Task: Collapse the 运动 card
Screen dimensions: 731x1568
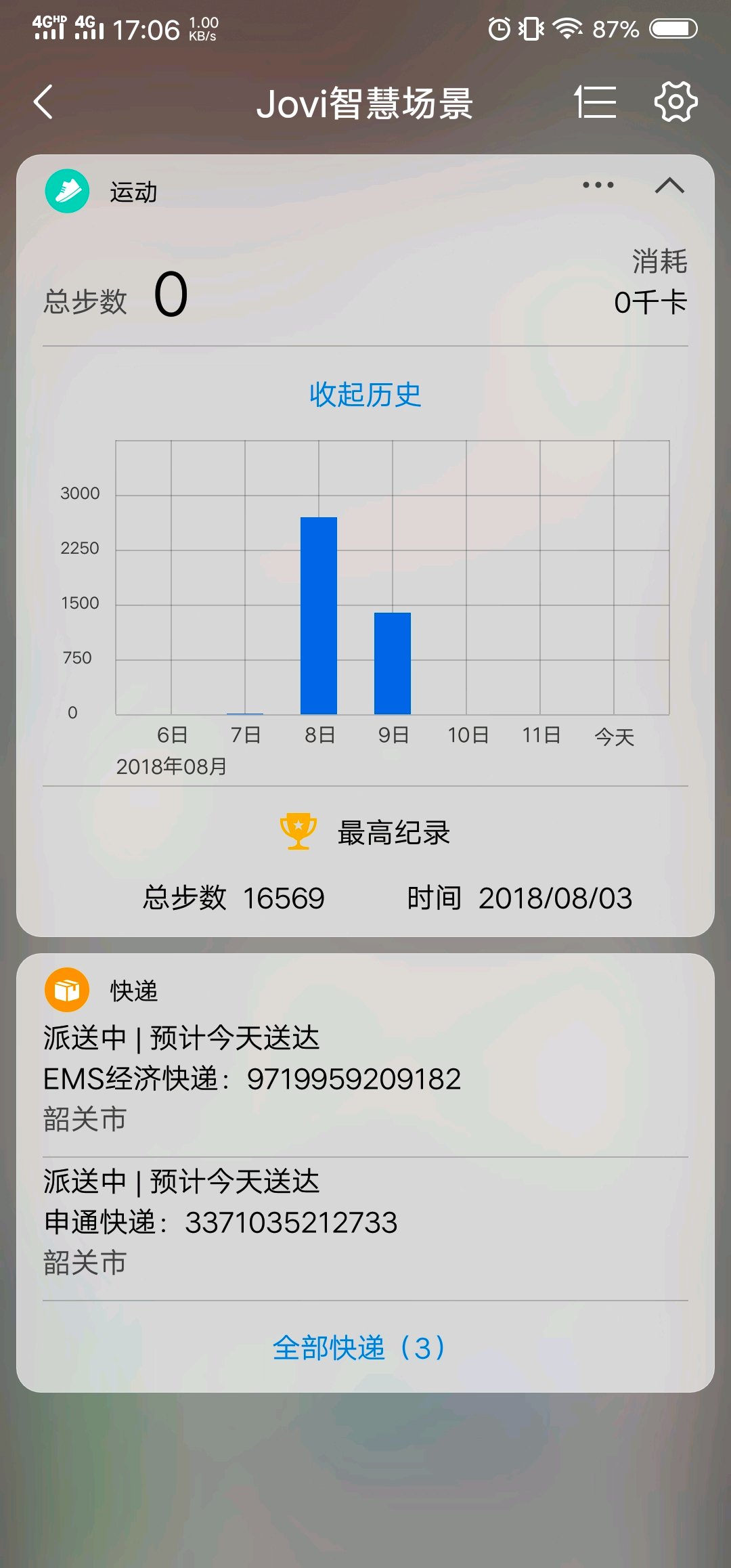Action: click(x=669, y=186)
